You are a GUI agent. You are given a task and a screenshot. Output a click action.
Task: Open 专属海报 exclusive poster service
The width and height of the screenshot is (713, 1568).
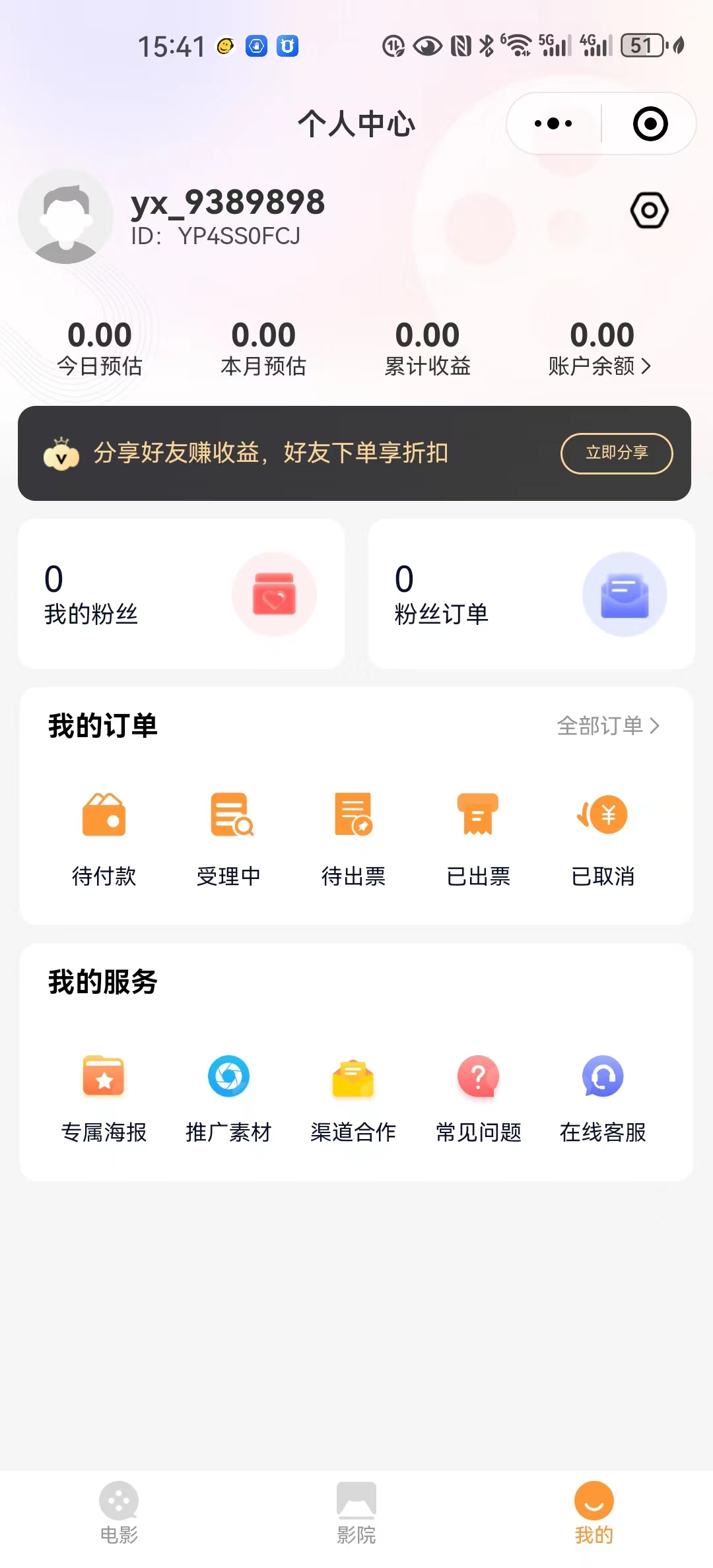104,1095
